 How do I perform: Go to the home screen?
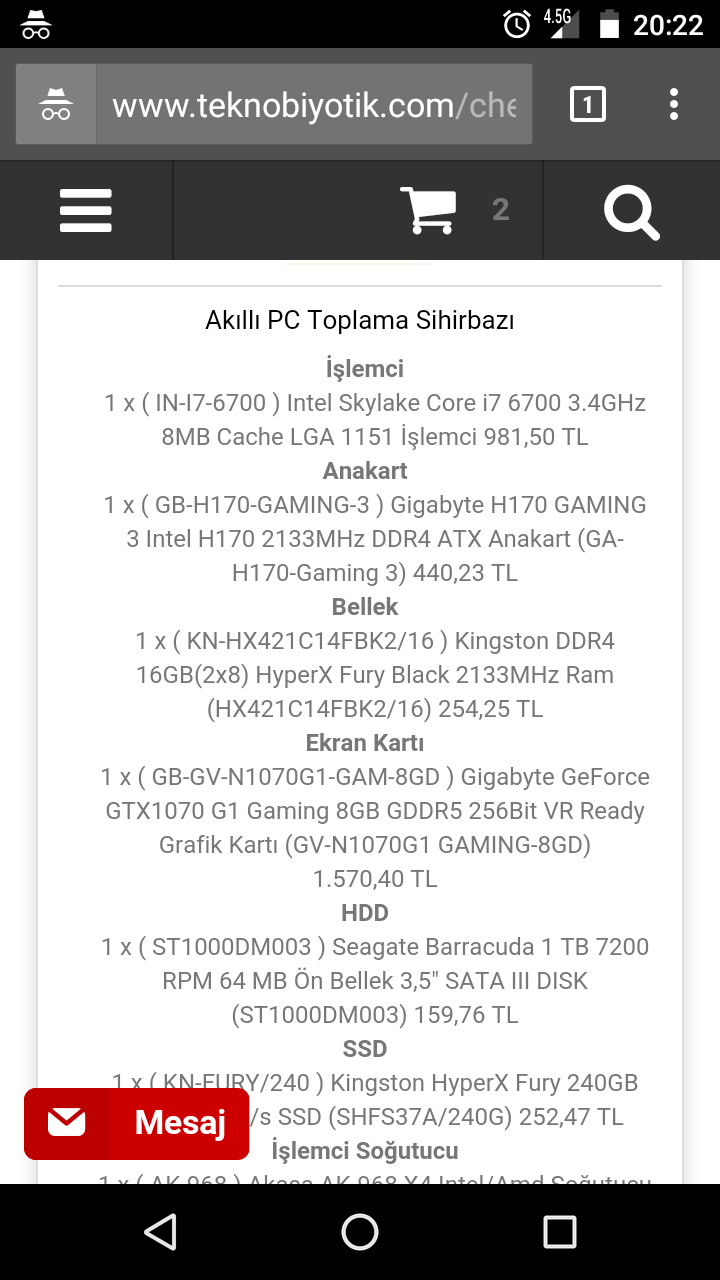click(x=360, y=1232)
